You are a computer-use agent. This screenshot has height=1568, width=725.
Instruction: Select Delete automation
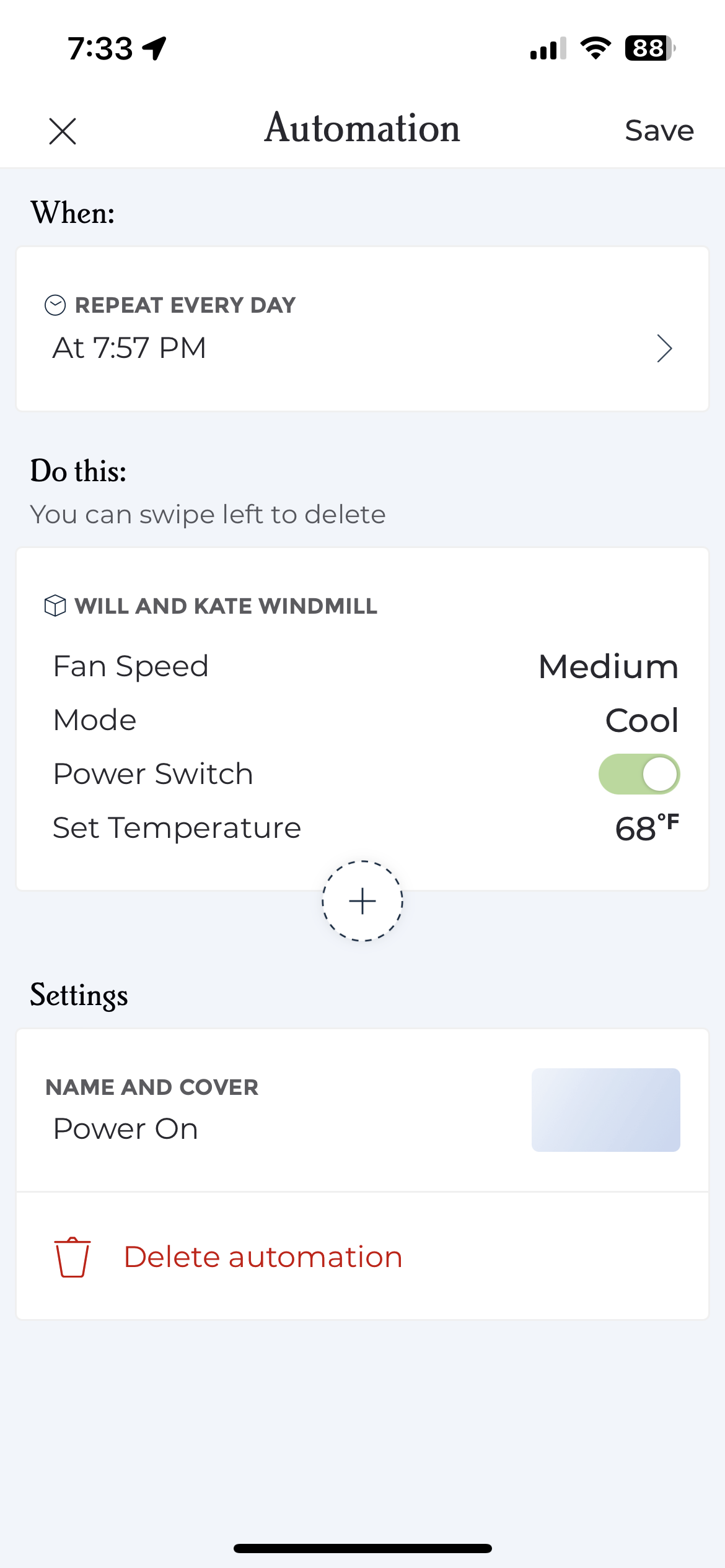(x=262, y=1256)
